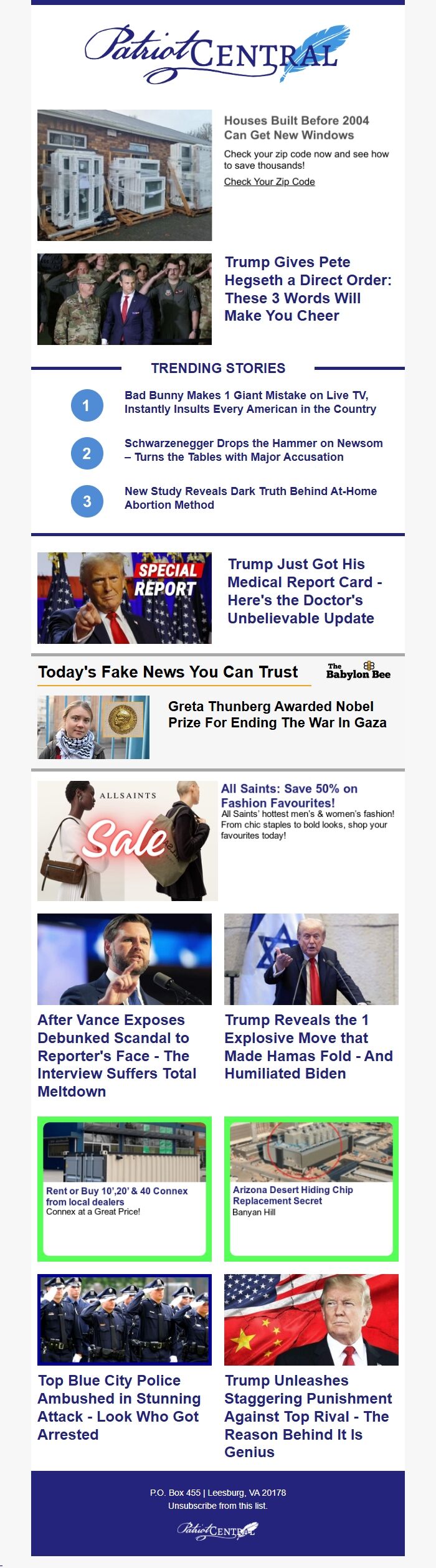Screen dimensions: 436x1568
Task: Open trending story about Bad Bunny
Action: [x=250, y=402]
